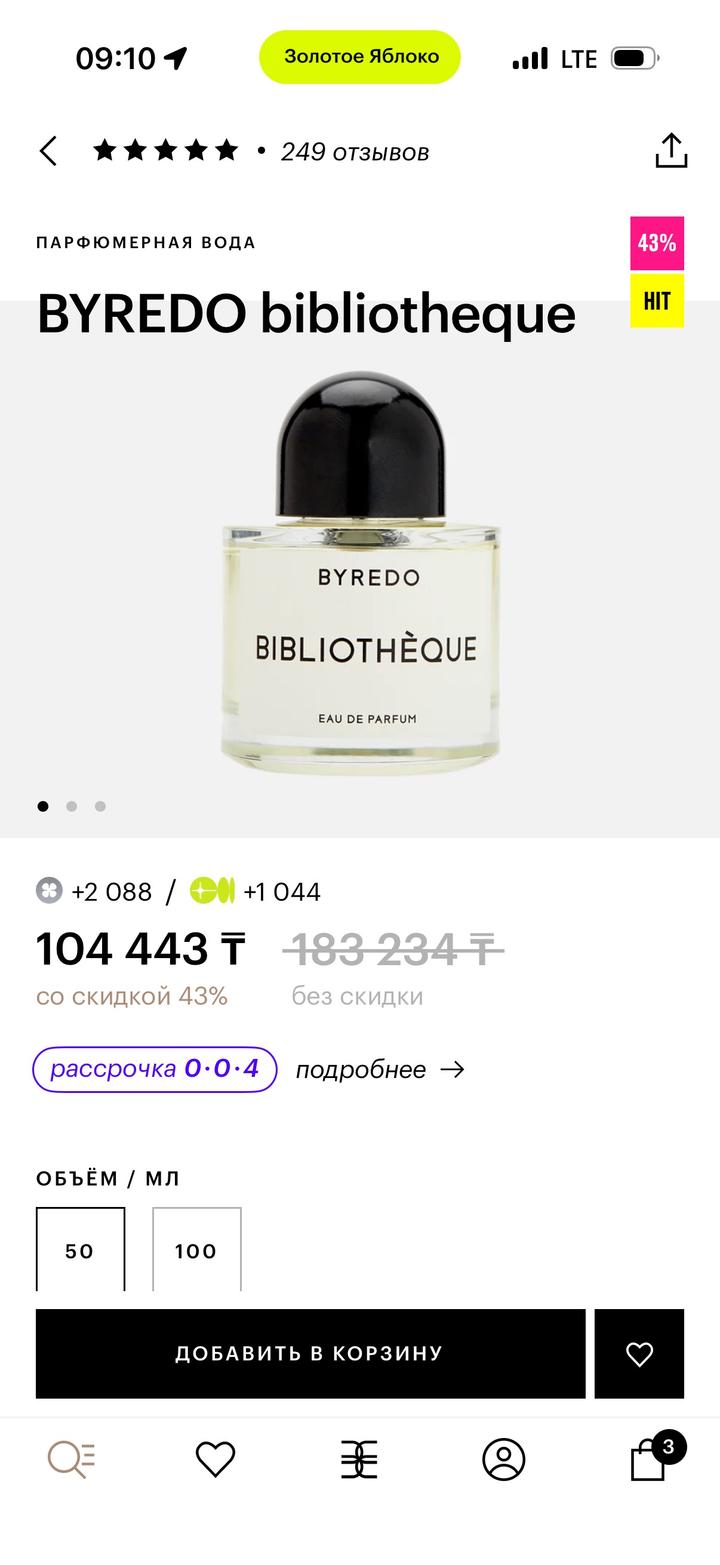Return to Золотое Яблоко app pill

coord(360,57)
